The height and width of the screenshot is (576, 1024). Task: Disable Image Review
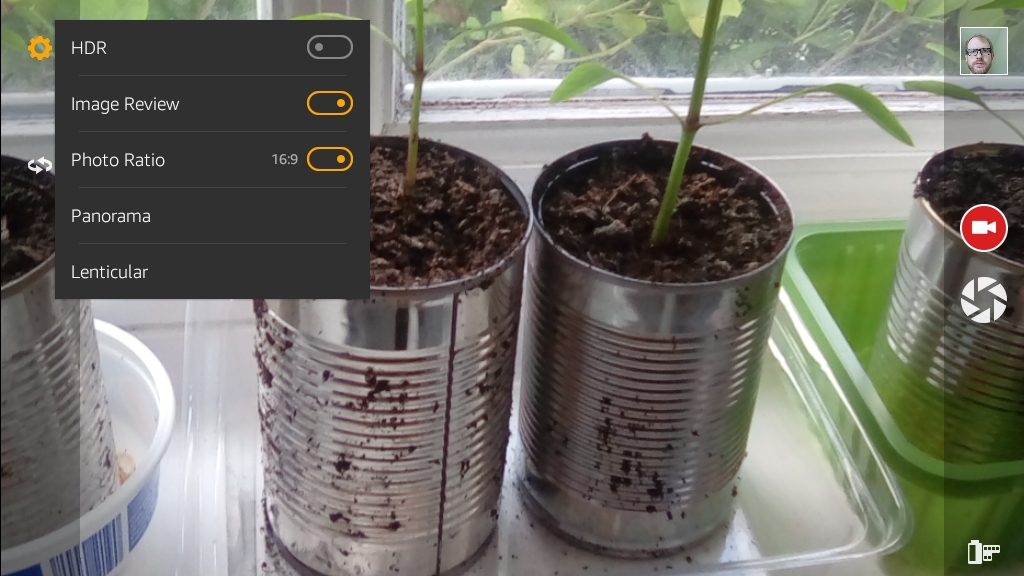pyautogui.click(x=329, y=103)
